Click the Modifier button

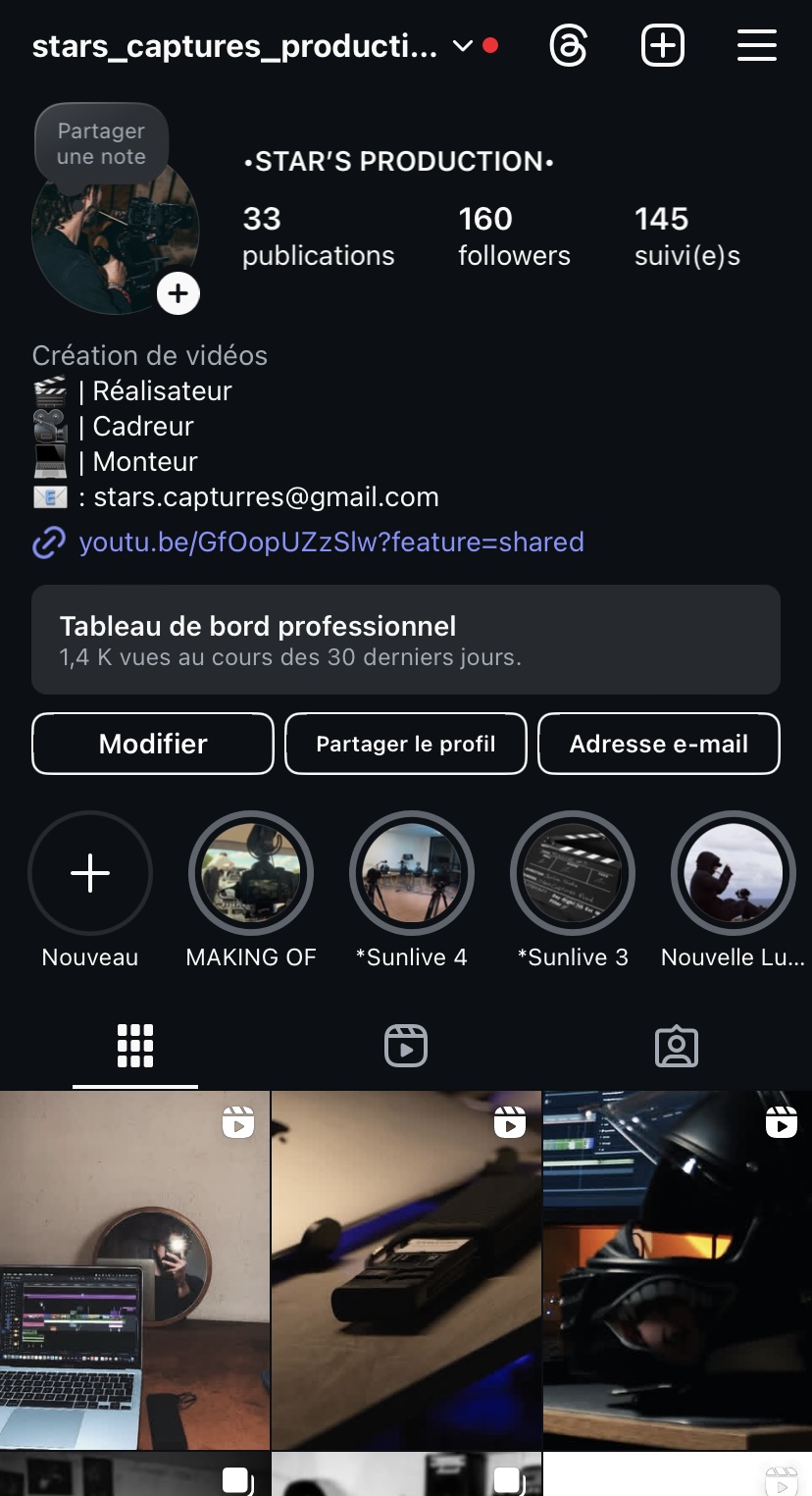[152, 744]
